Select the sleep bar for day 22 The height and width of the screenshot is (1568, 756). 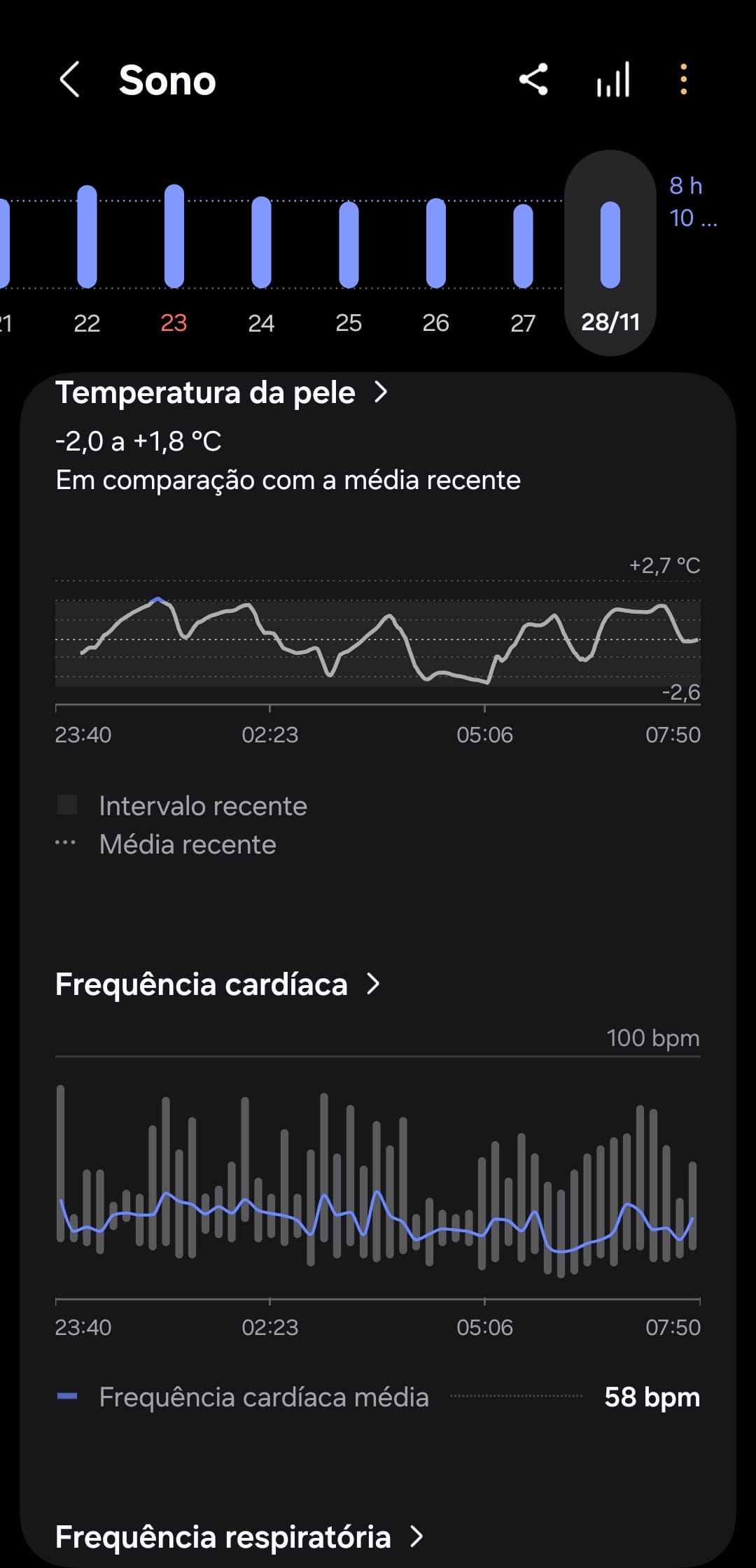point(87,238)
